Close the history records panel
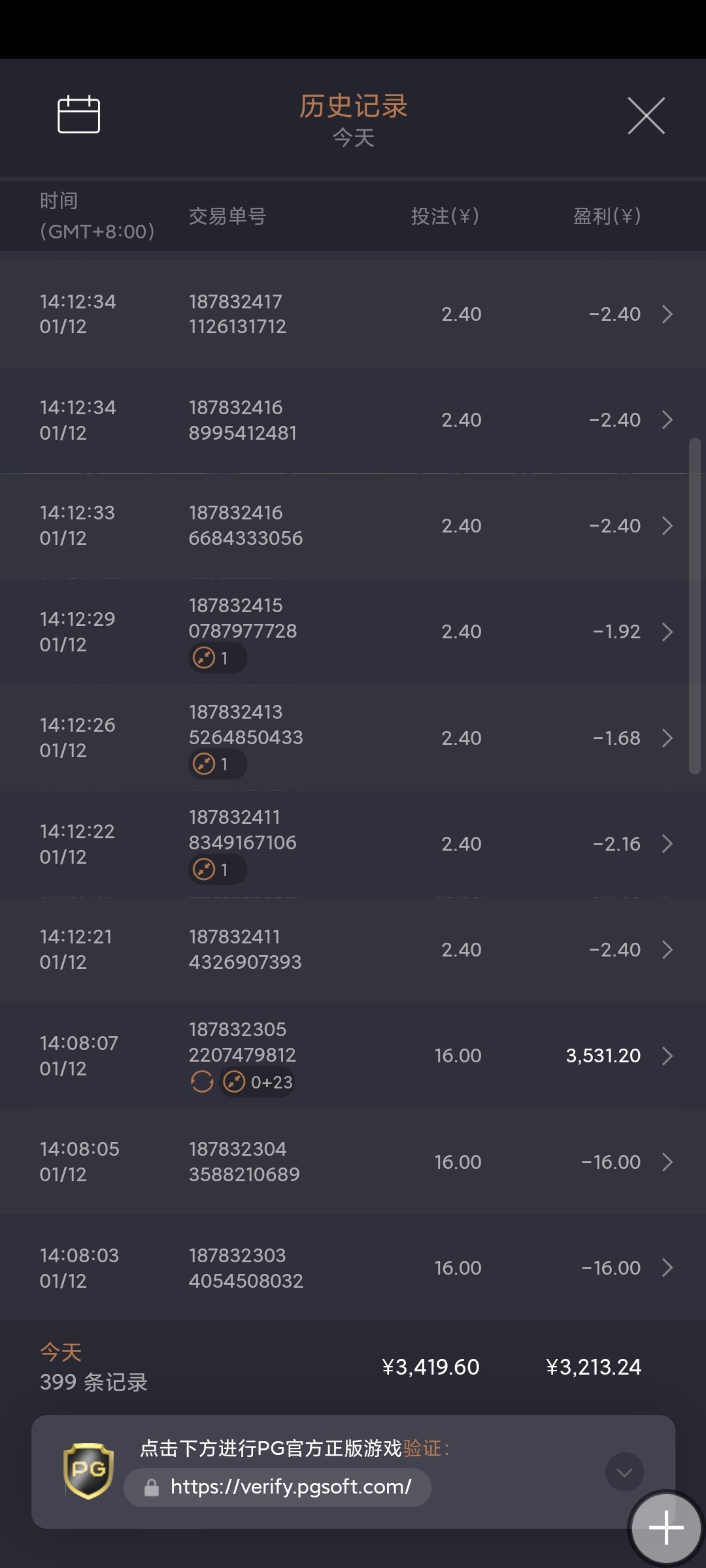The height and width of the screenshot is (1568, 706). pos(646,116)
